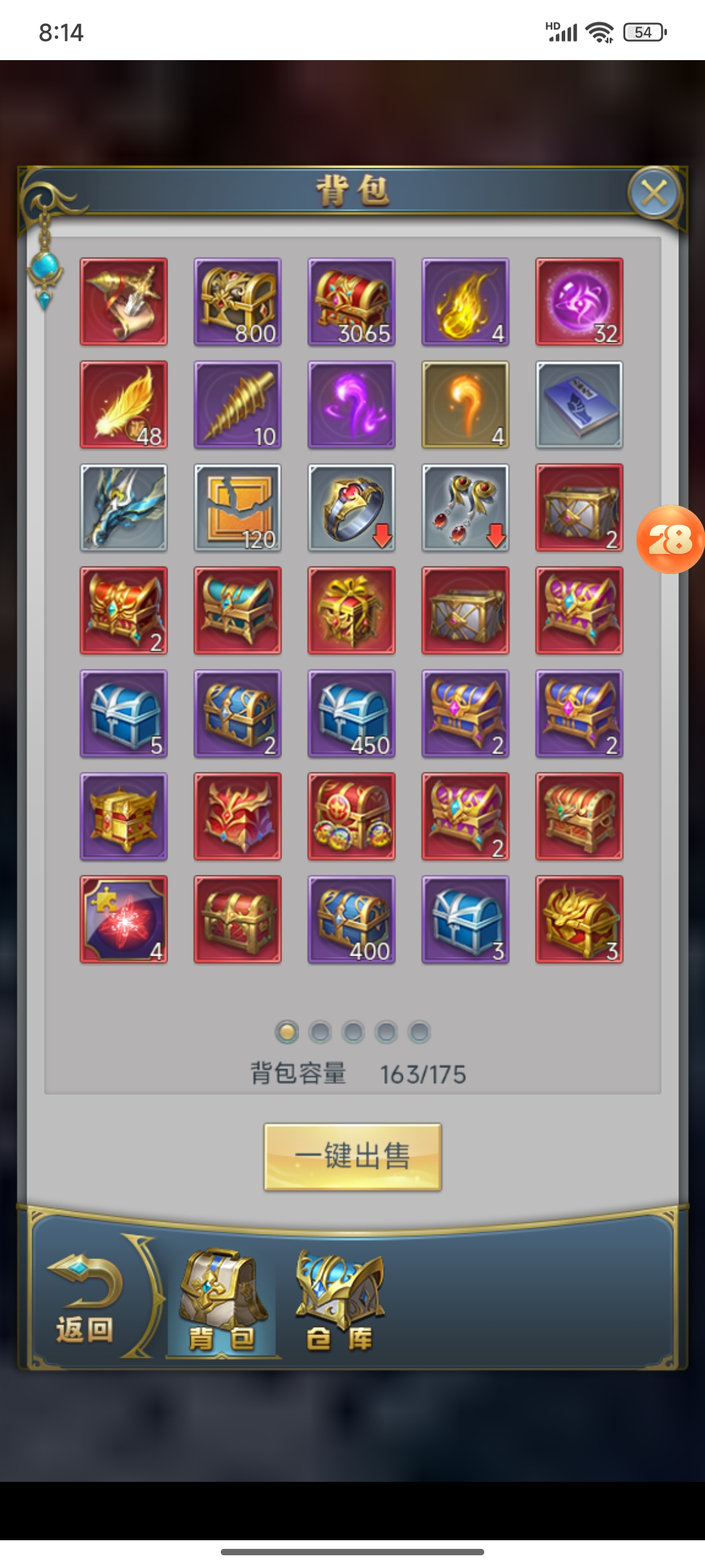Go back with the 返回 button
This screenshot has height=1568, width=705.
(x=86, y=1301)
